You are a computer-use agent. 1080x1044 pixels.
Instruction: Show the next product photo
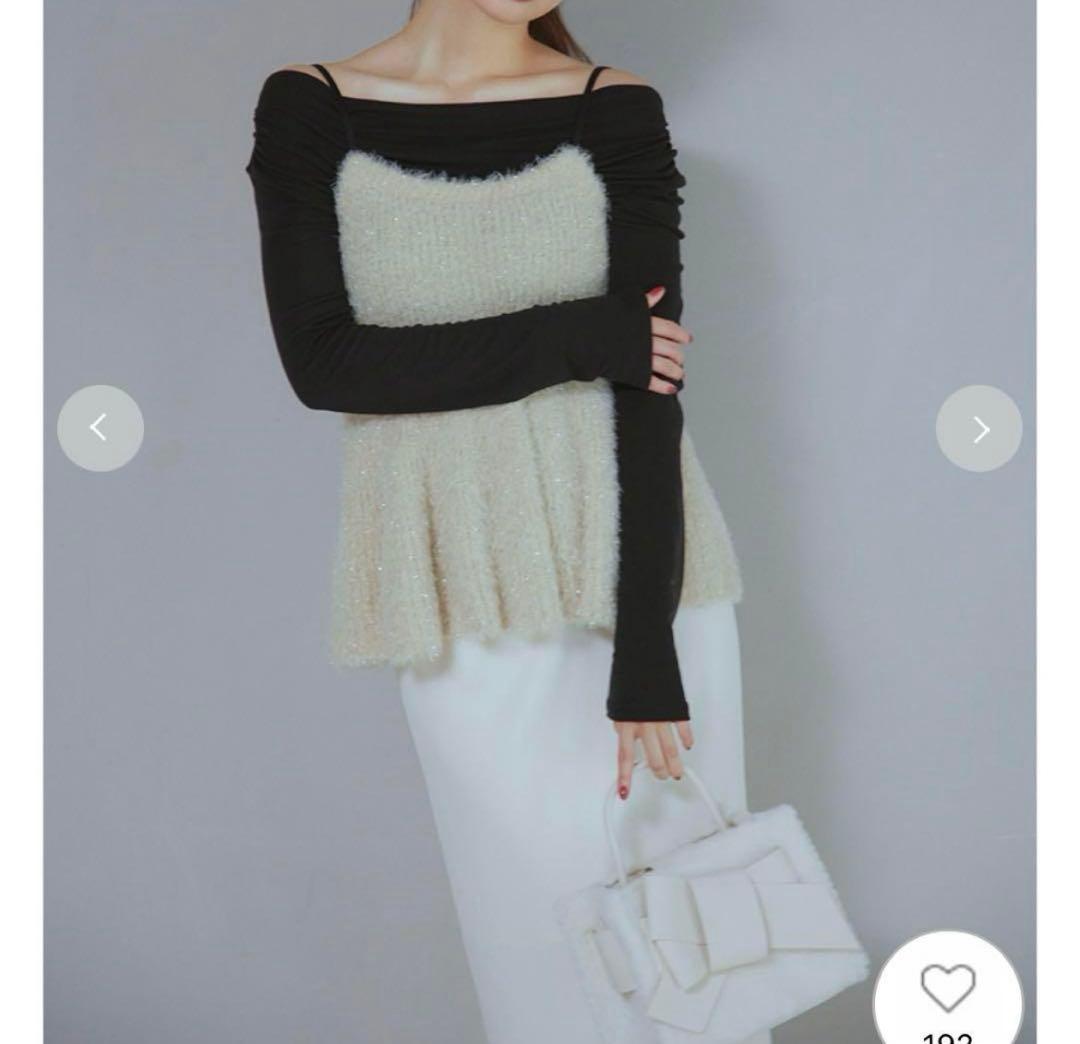pyautogui.click(x=979, y=429)
